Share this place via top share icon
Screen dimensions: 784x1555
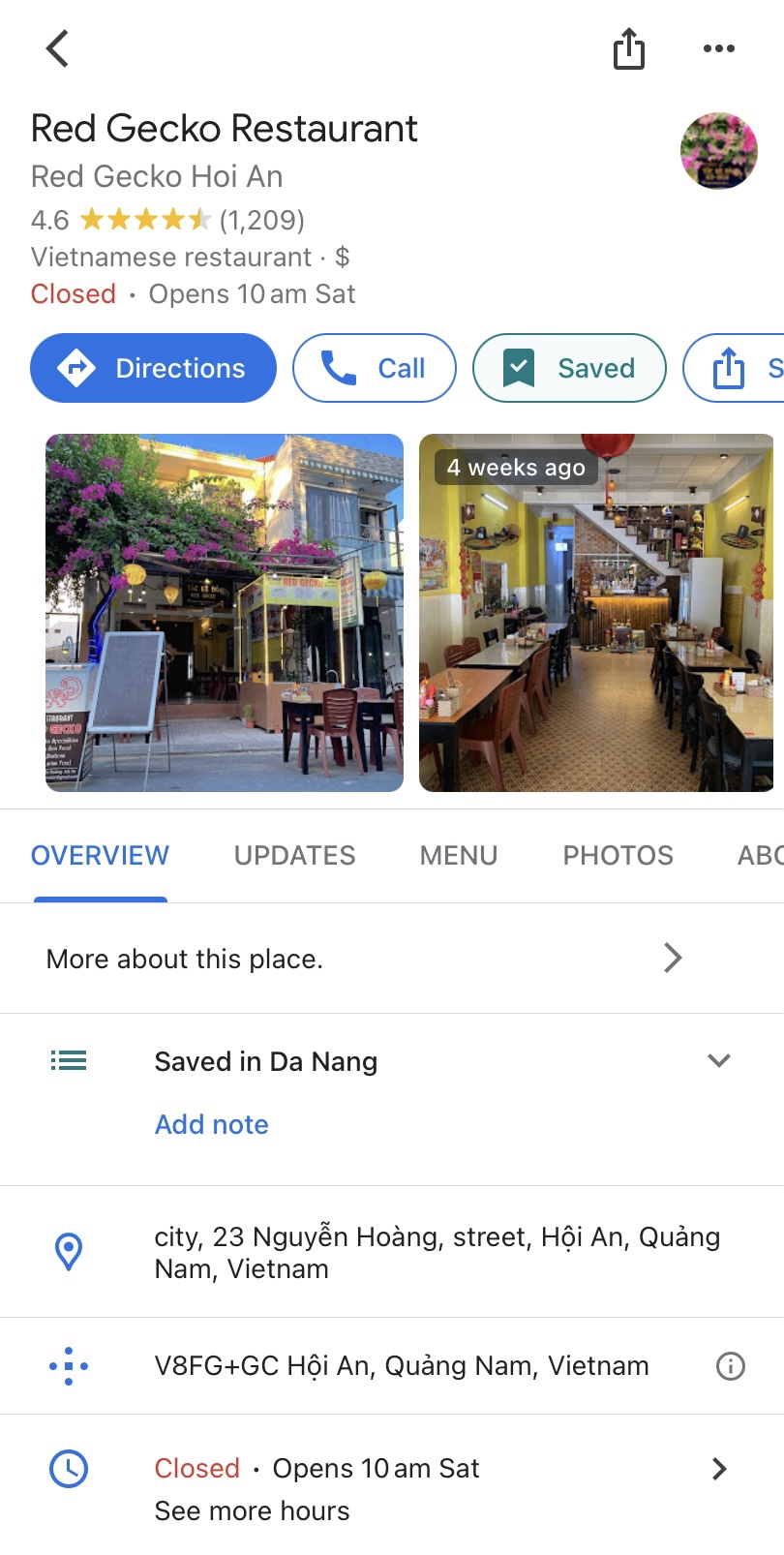tap(628, 48)
